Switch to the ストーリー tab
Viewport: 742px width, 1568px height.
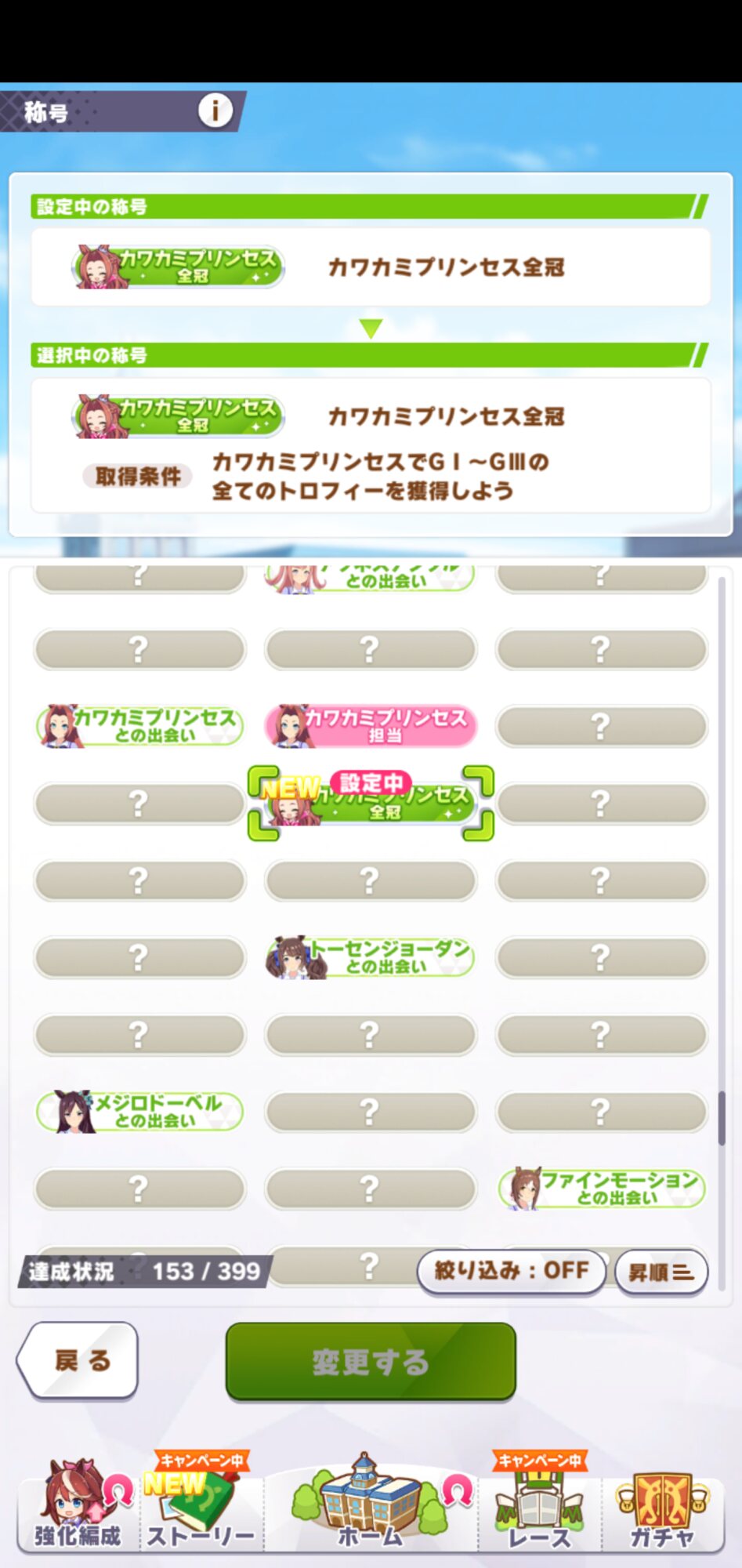click(x=201, y=1505)
